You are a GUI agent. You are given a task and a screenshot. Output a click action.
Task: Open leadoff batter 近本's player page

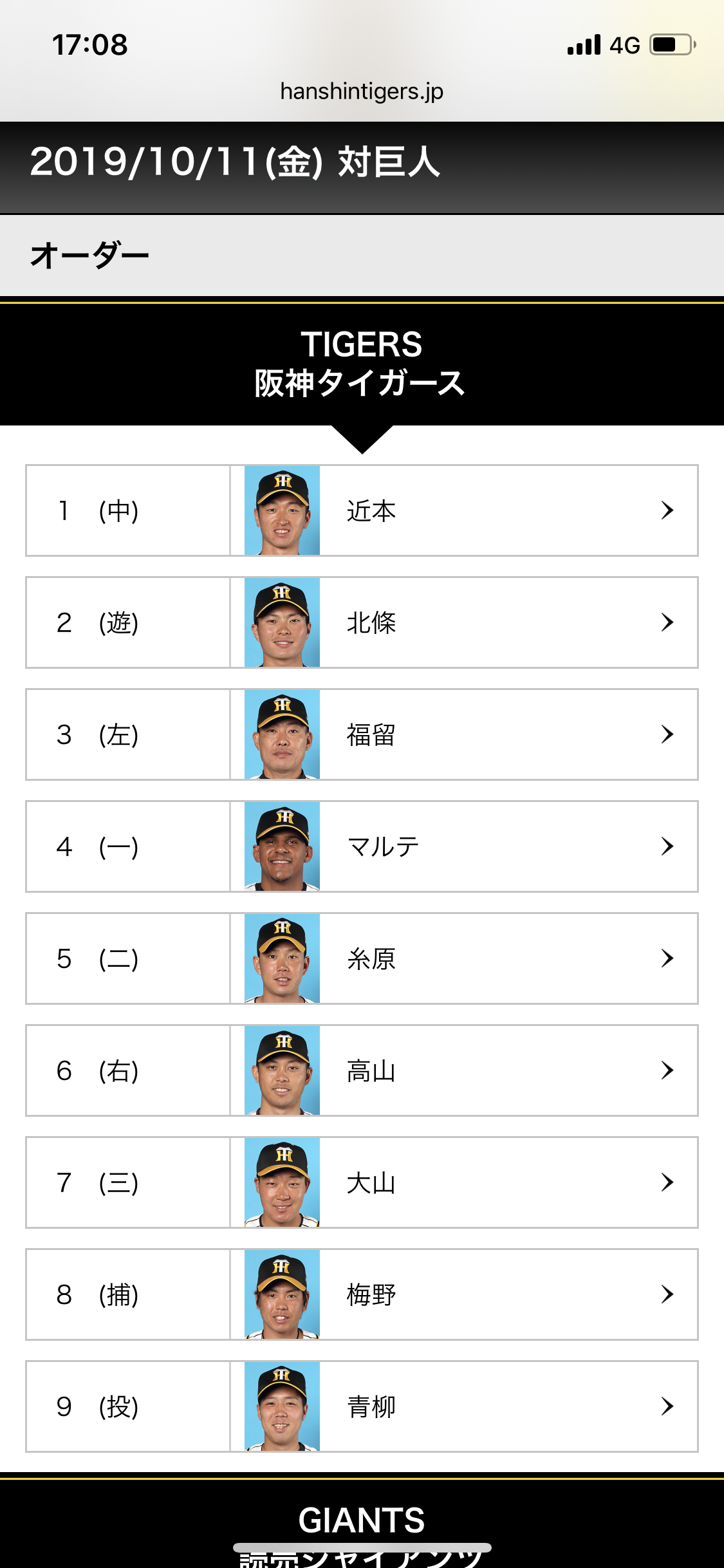coord(362,510)
